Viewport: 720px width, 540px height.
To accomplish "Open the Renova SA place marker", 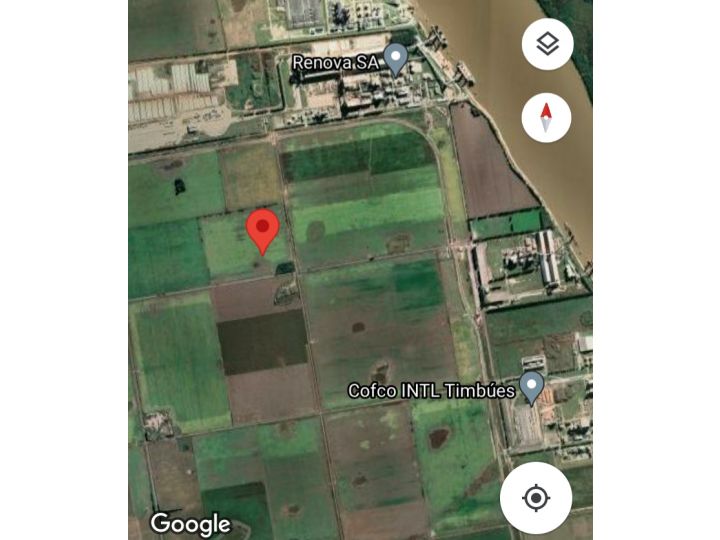I will [x=396, y=58].
